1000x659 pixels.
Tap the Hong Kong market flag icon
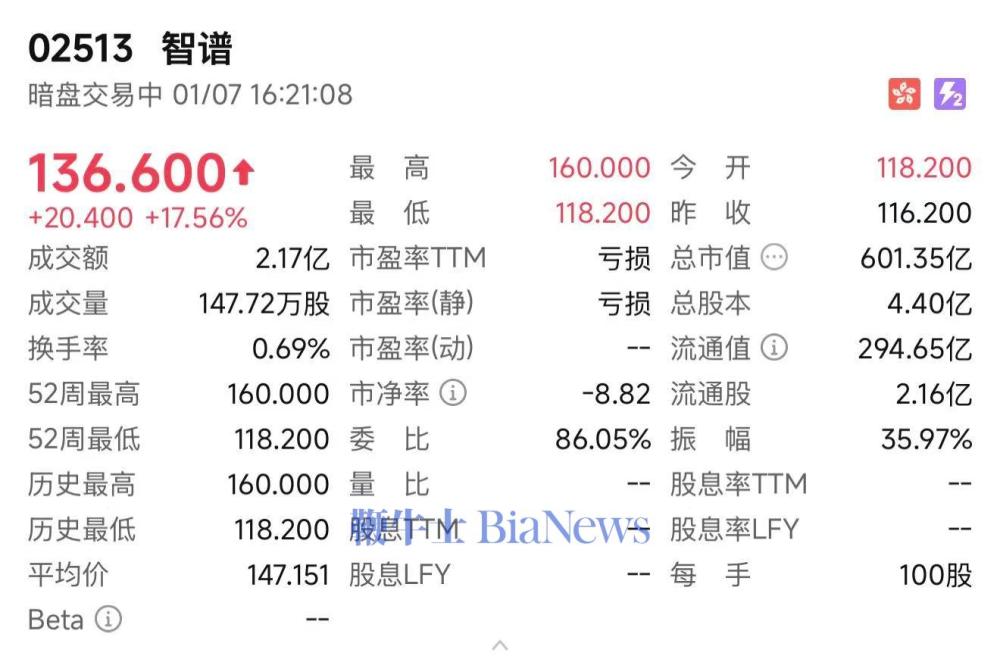click(904, 94)
